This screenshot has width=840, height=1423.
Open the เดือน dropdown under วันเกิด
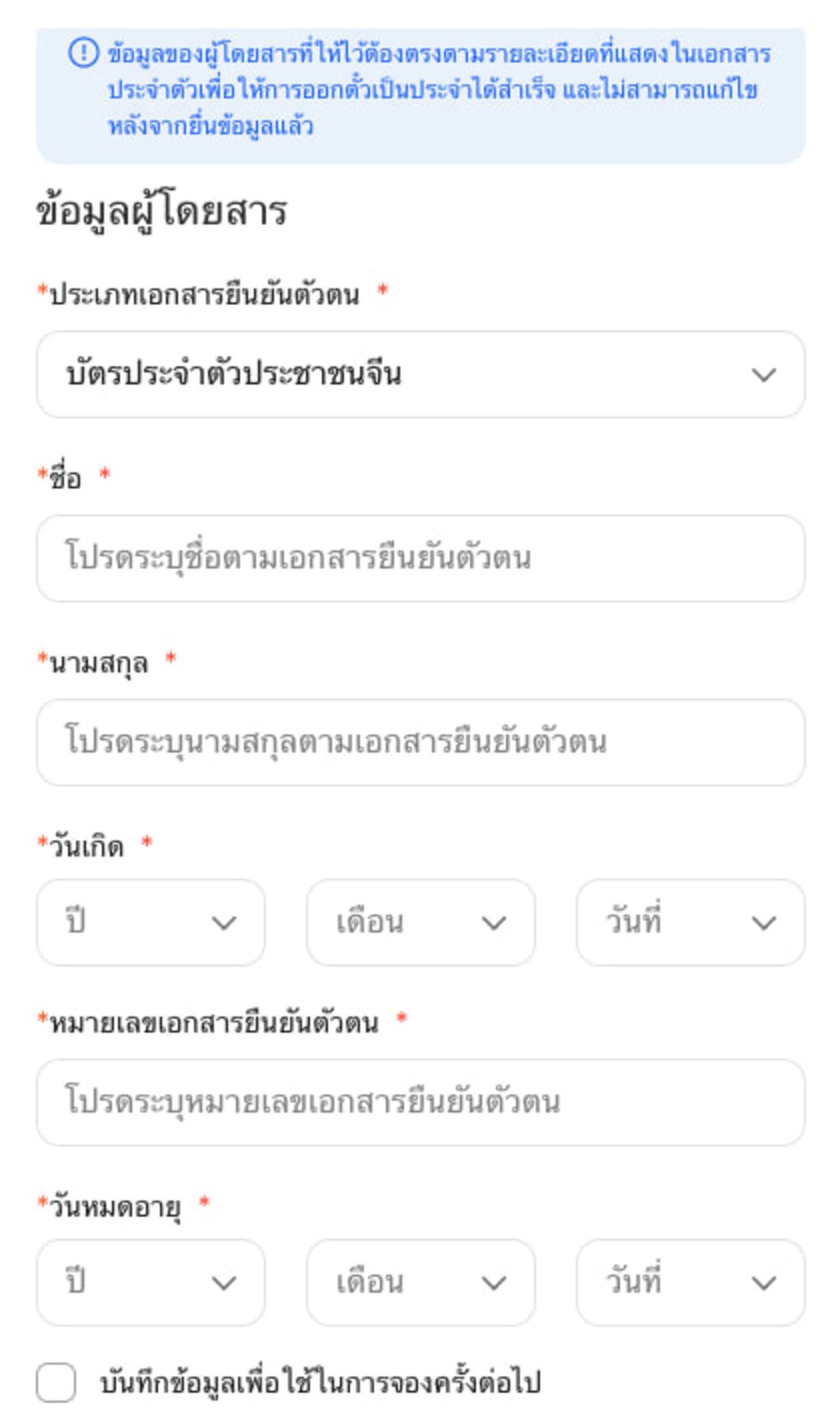click(420, 922)
